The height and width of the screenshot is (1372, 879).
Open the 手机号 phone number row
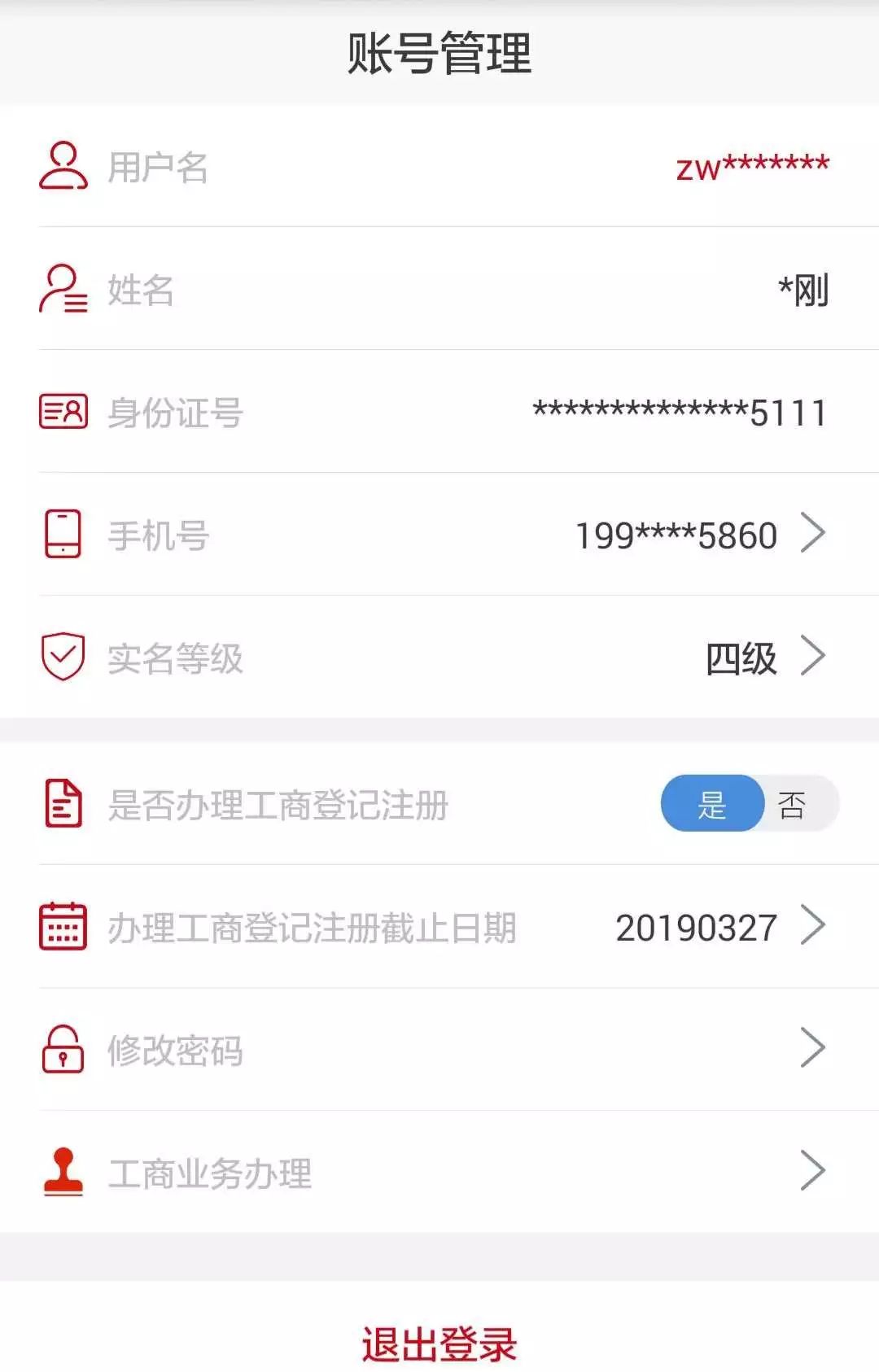coord(439,535)
